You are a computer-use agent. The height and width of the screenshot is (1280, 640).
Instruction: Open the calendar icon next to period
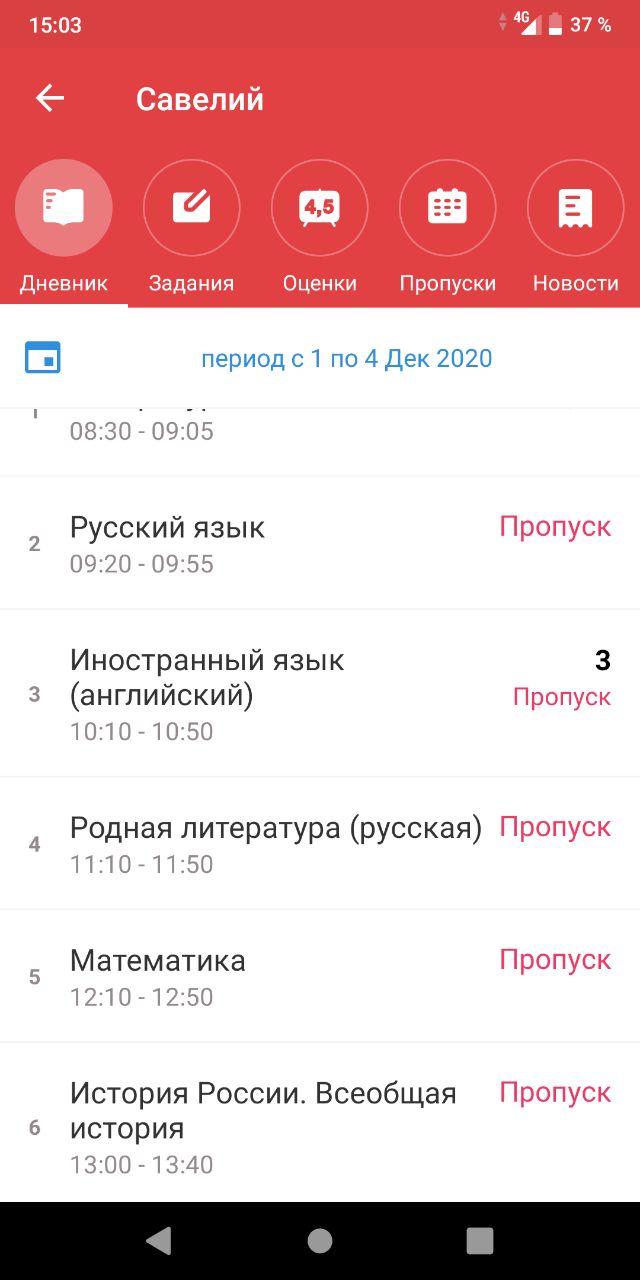(x=43, y=358)
